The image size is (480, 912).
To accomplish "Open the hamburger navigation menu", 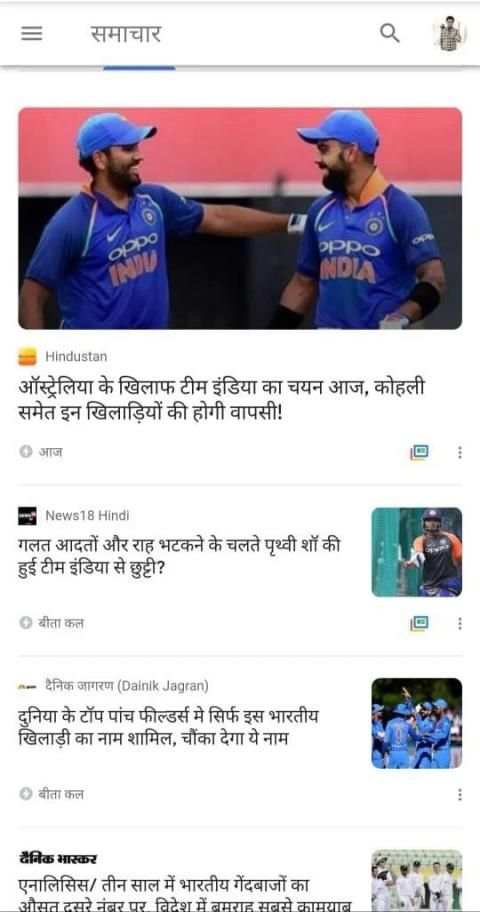I will (x=31, y=34).
